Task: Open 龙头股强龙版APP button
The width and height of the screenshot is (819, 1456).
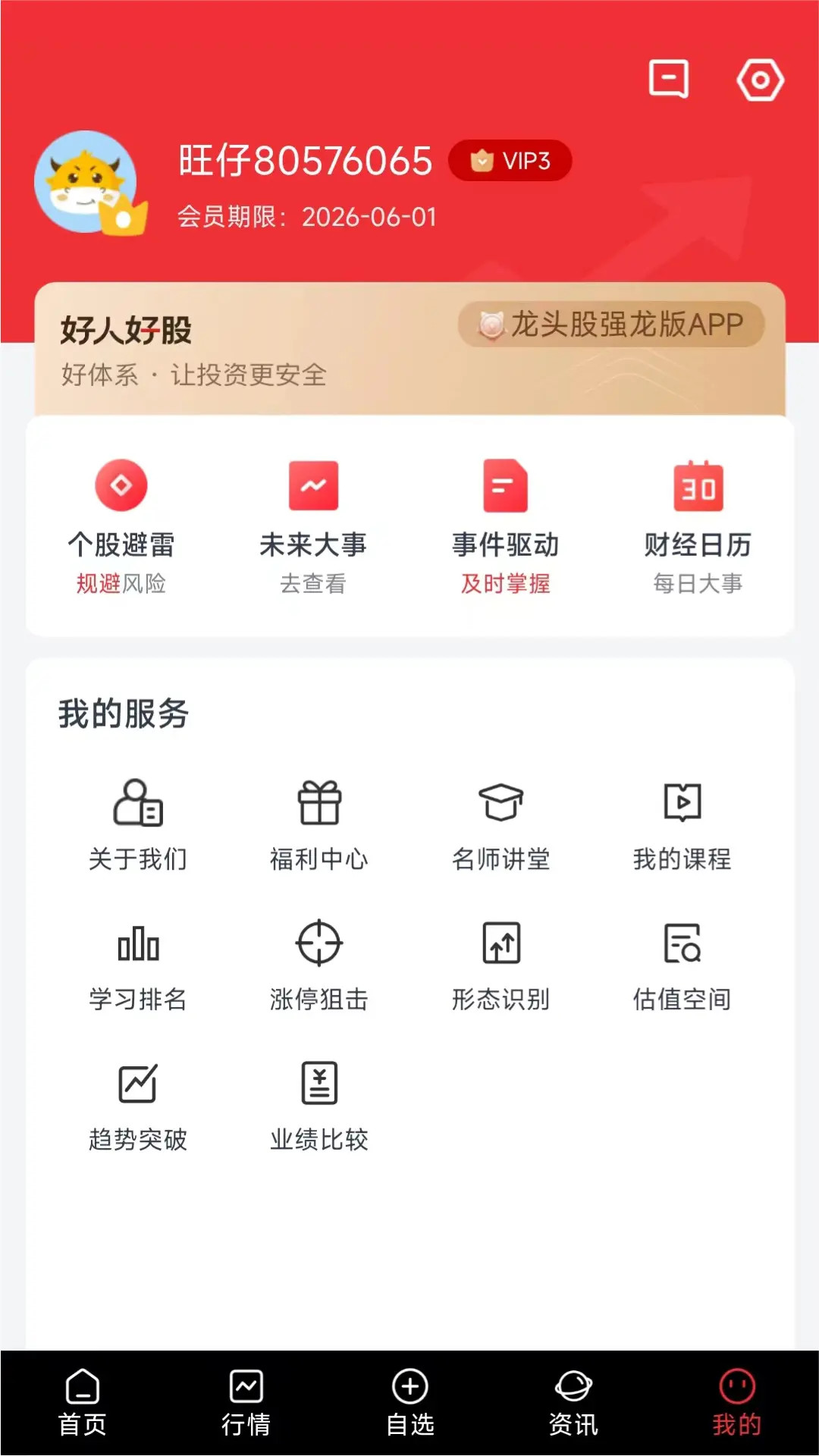Action: tap(611, 325)
